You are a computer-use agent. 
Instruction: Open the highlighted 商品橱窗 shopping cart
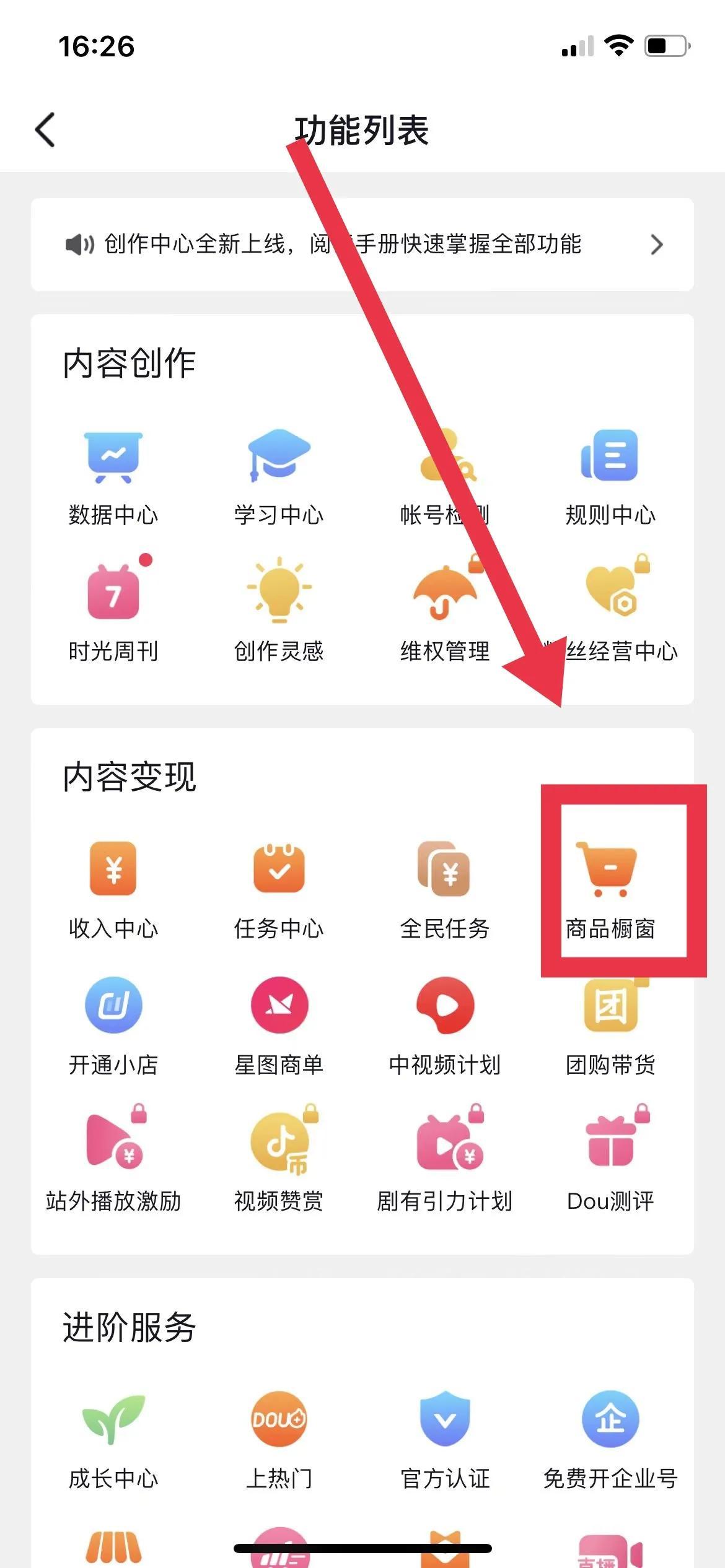611,879
